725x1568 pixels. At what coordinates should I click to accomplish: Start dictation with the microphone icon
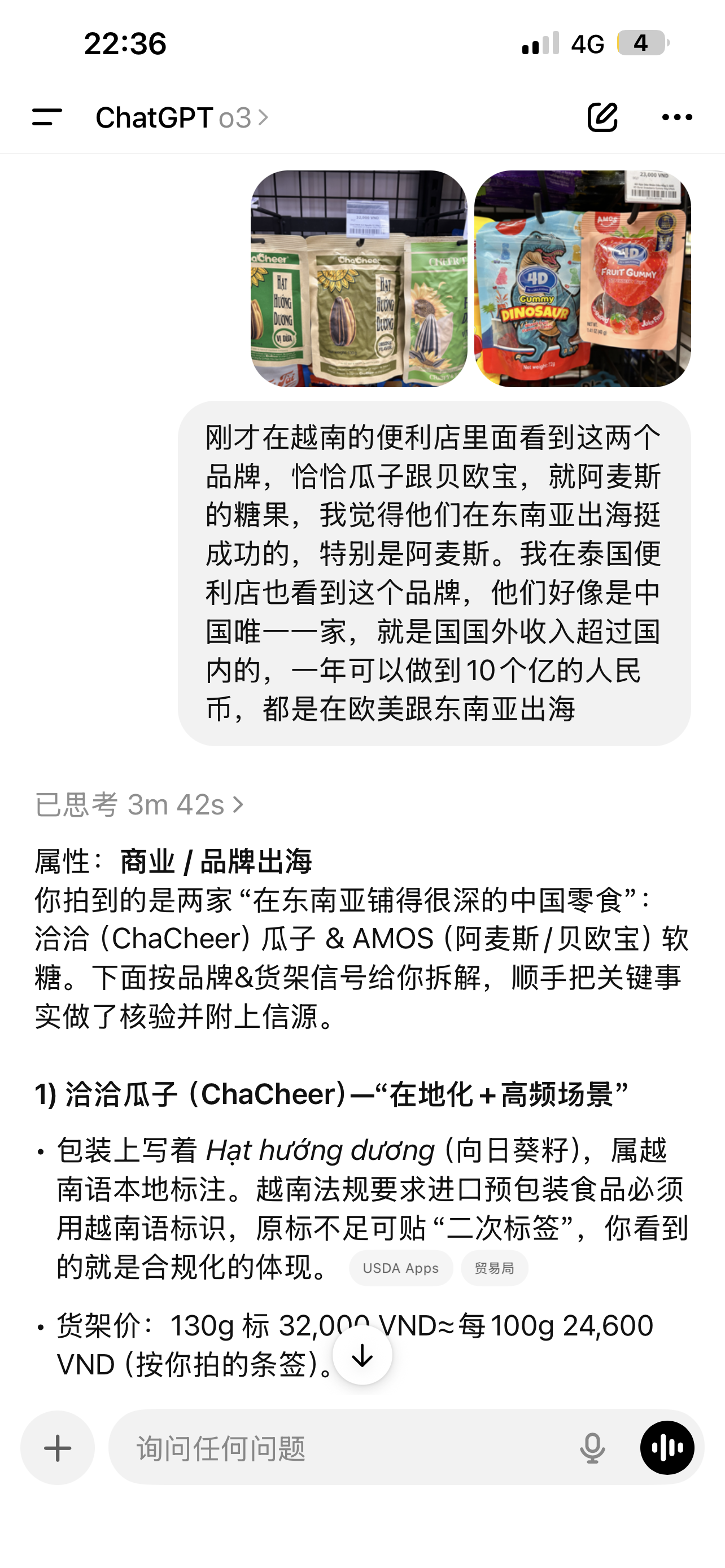coord(592,1448)
